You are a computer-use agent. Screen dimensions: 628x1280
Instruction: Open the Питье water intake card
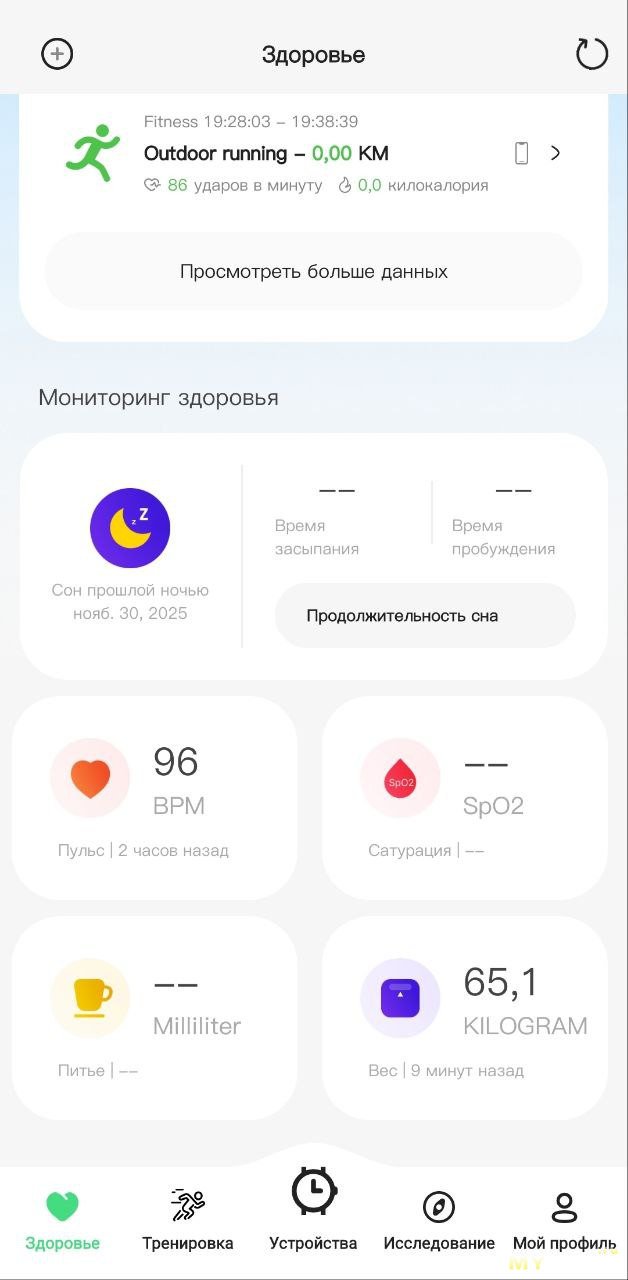pos(155,1017)
